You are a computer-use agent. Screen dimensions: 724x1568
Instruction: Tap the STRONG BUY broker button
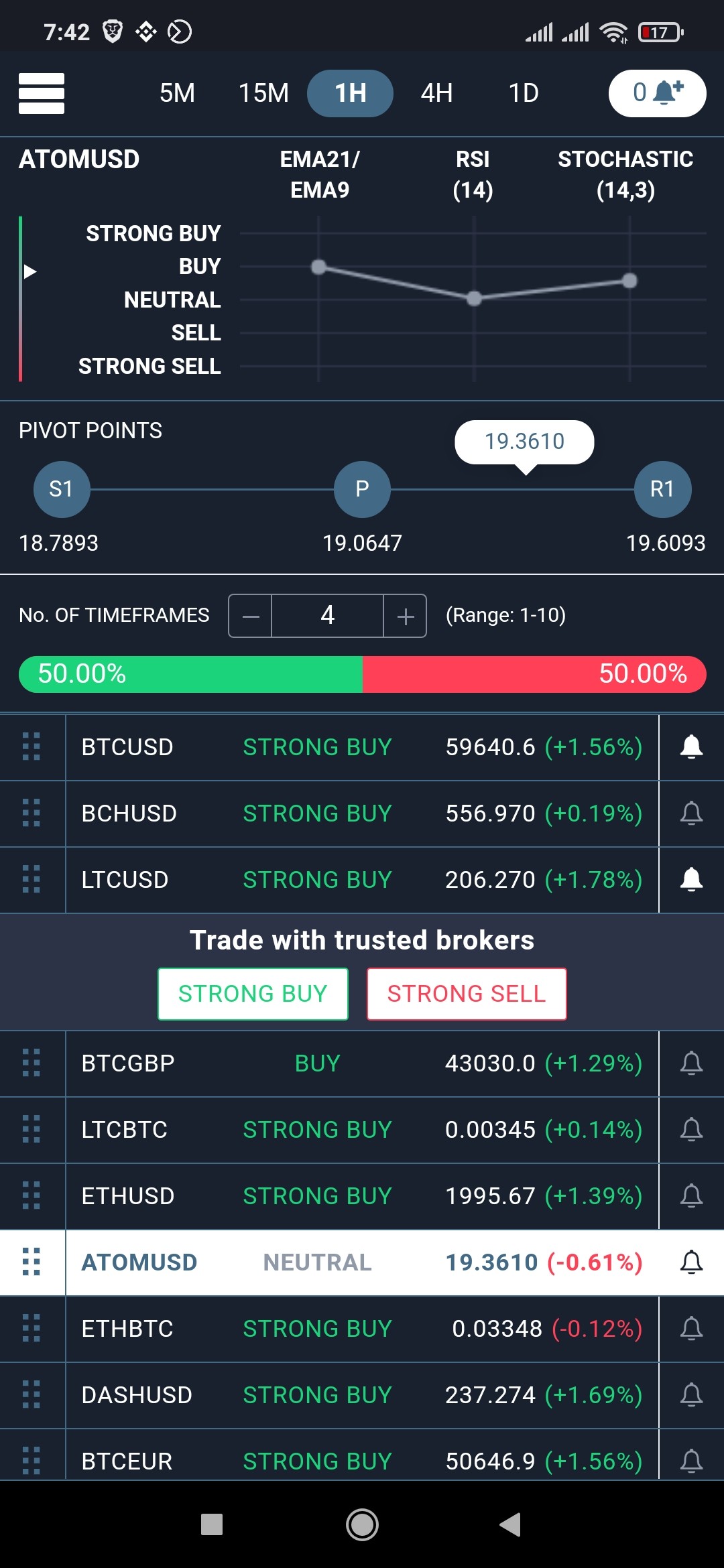click(x=253, y=994)
